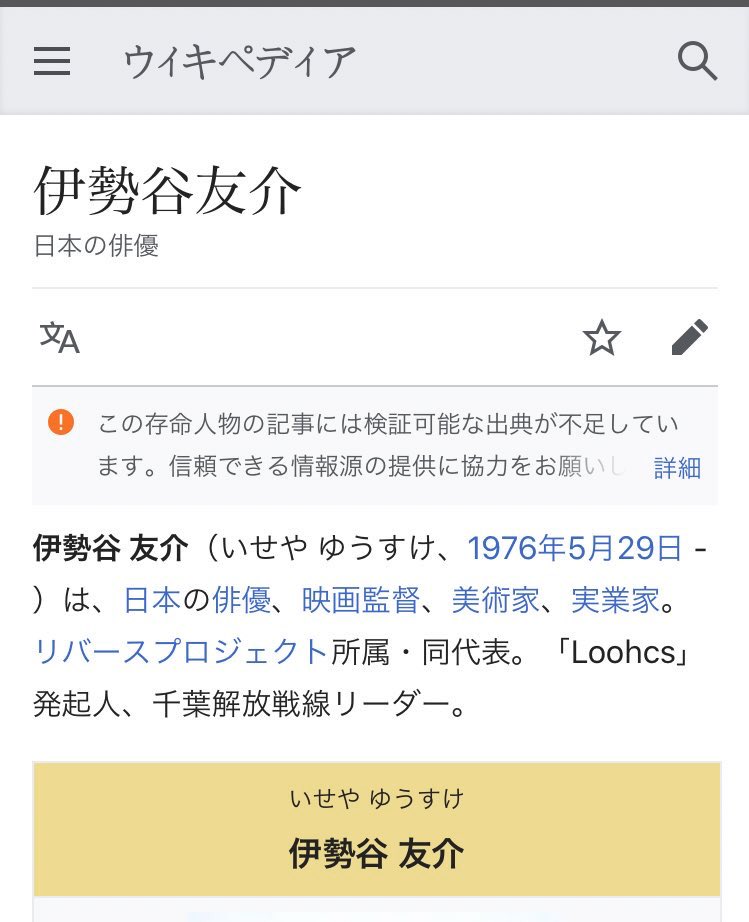The image size is (749, 922).
Task: Go to the 実業家 link
Action: point(616,600)
